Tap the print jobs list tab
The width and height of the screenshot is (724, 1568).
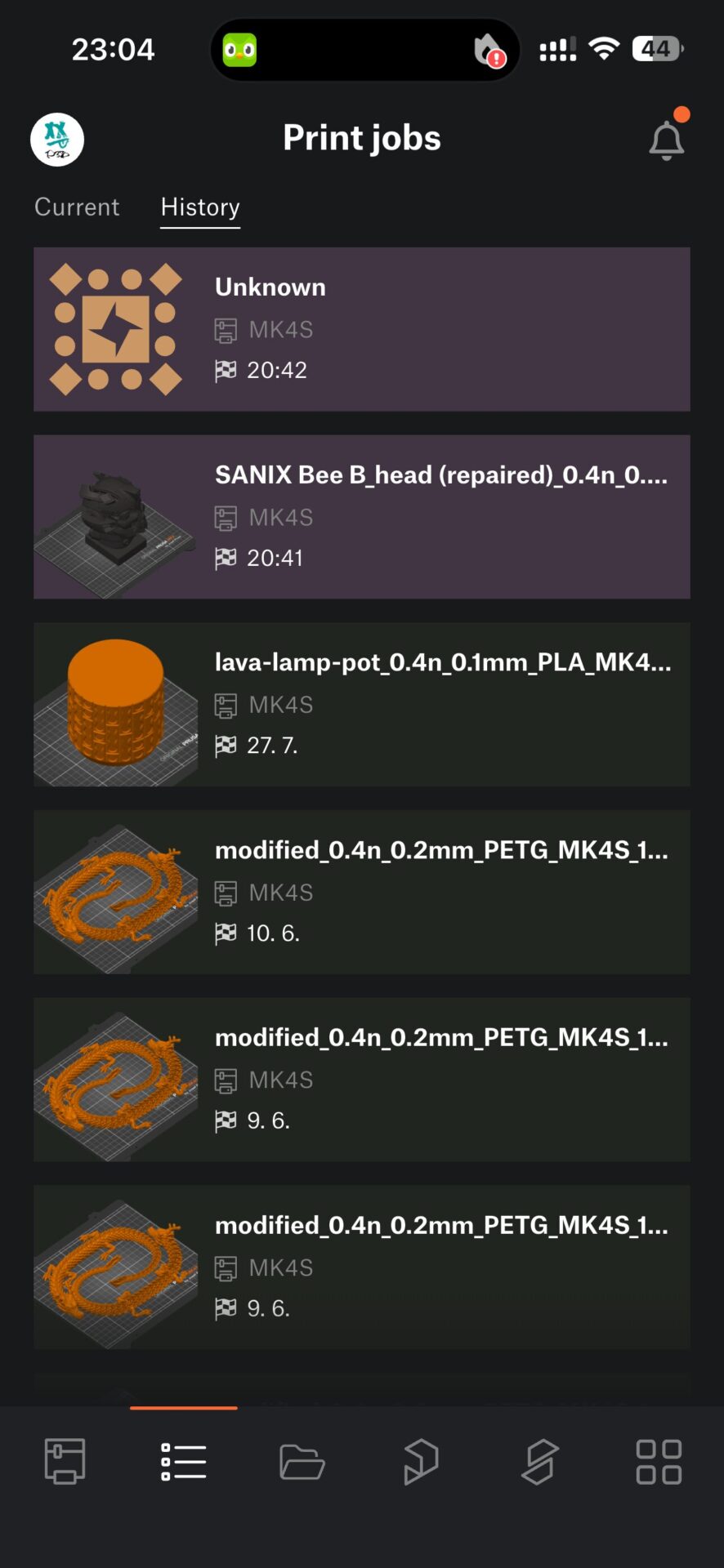tap(184, 1461)
